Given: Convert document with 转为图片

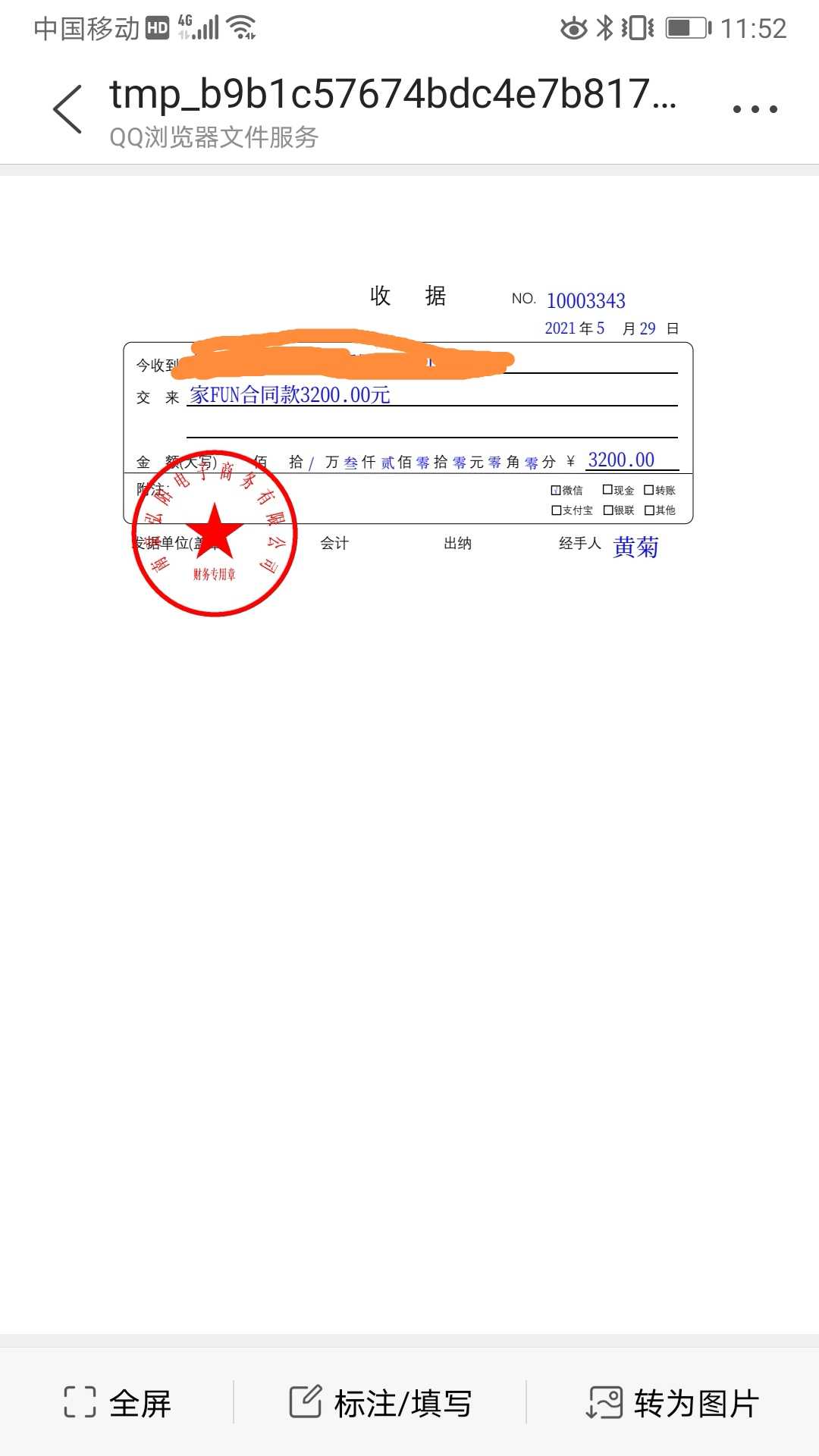Looking at the screenshot, I should 673,1403.
